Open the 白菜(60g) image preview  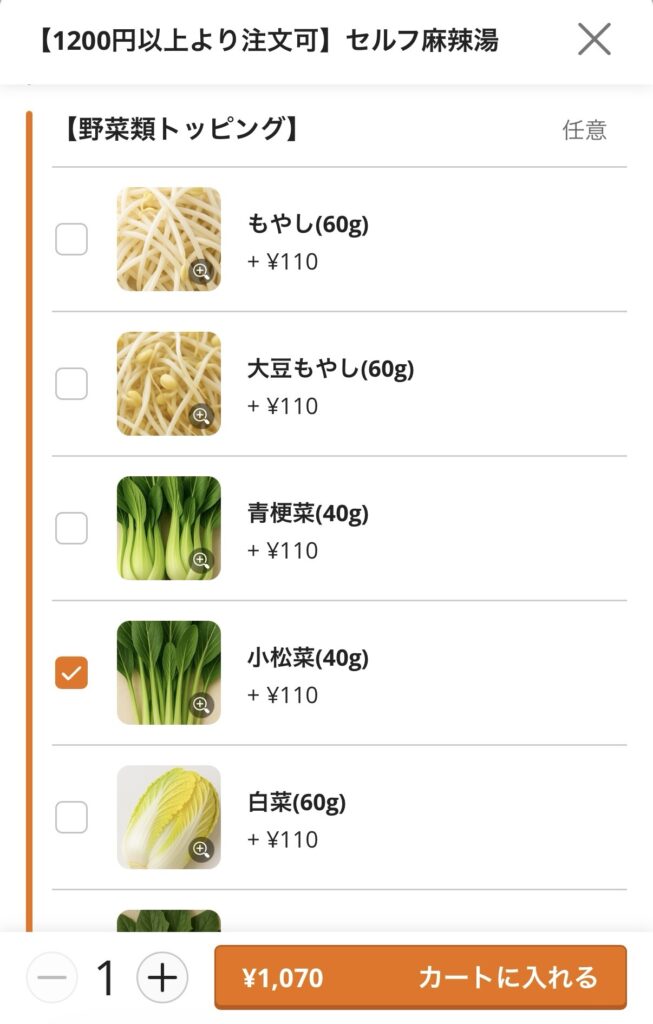202,849
